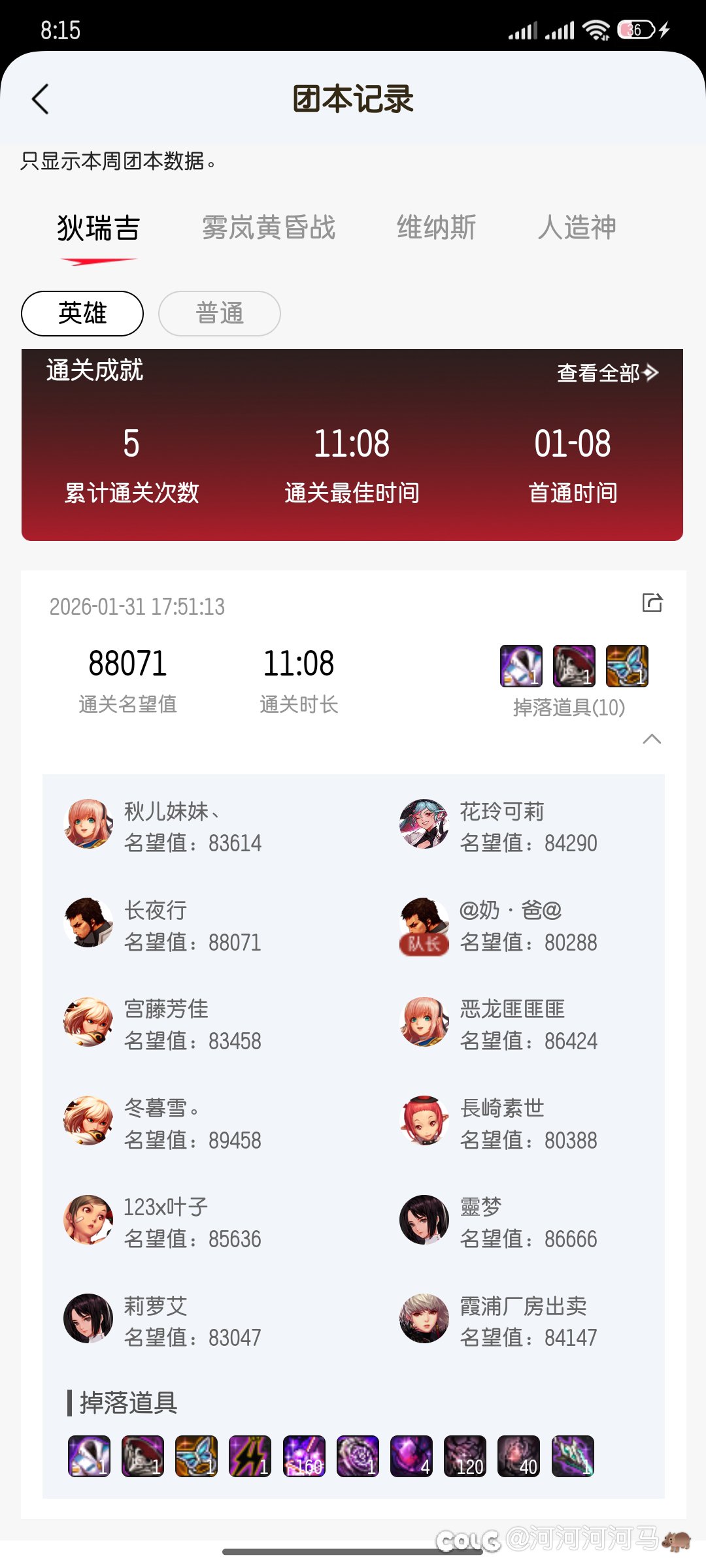Open 查看全部 achievements link
706x1568 pixels.
pos(607,373)
